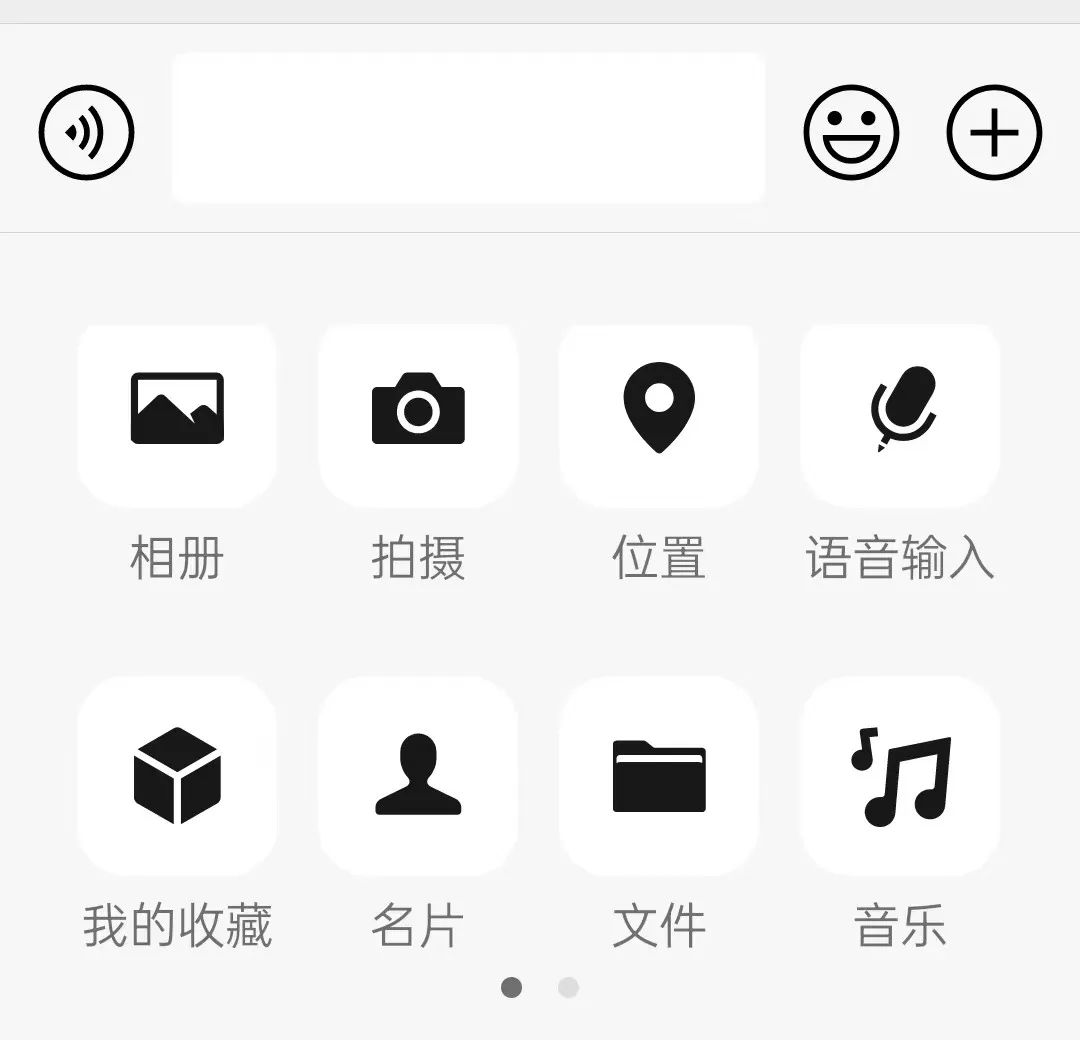Screen dimensions: 1080x1040
Task: Toggle the plus attachments panel
Action: [994, 132]
